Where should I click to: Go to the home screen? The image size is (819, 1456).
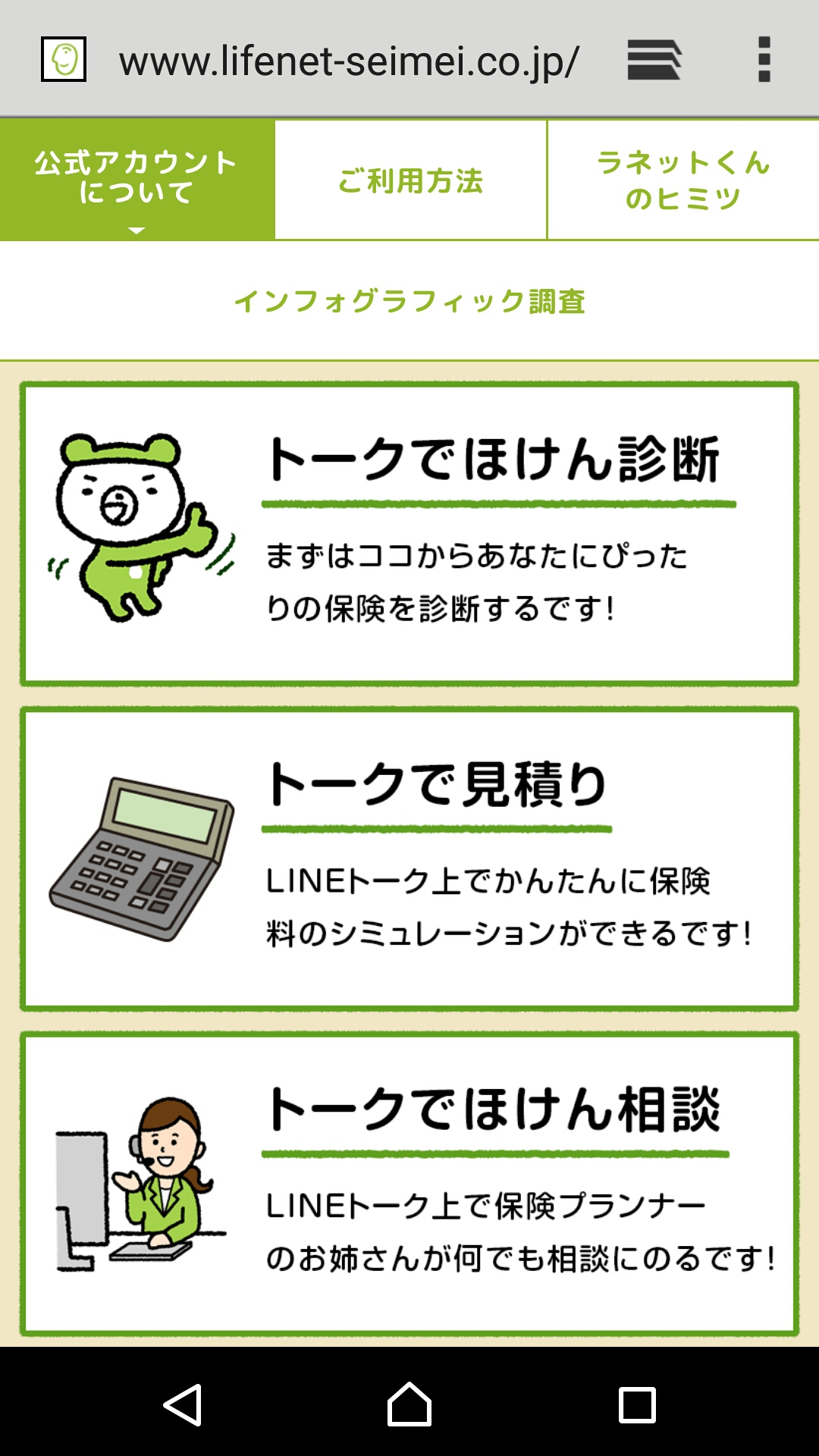pos(409,1404)
